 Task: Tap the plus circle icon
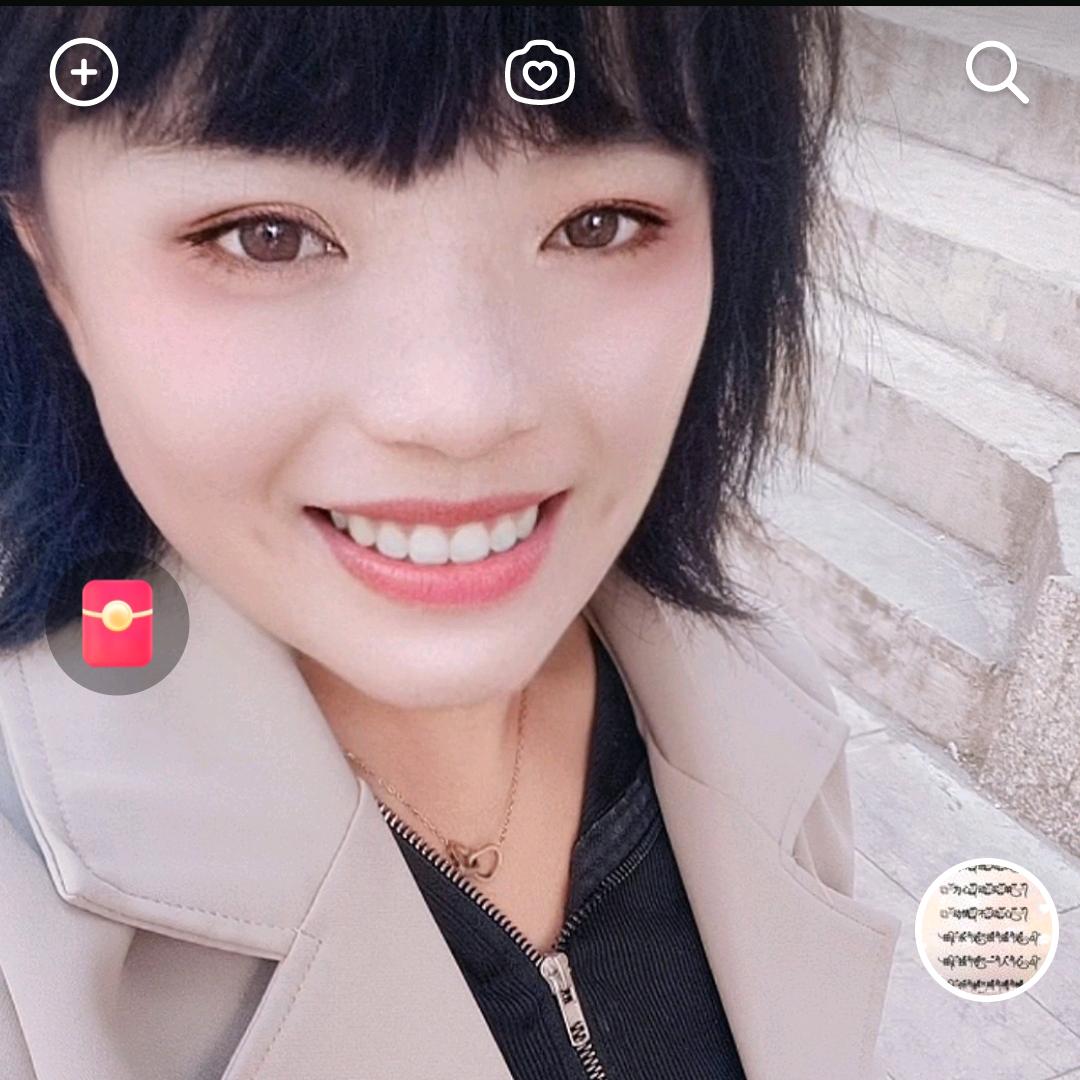click(84, 72)
